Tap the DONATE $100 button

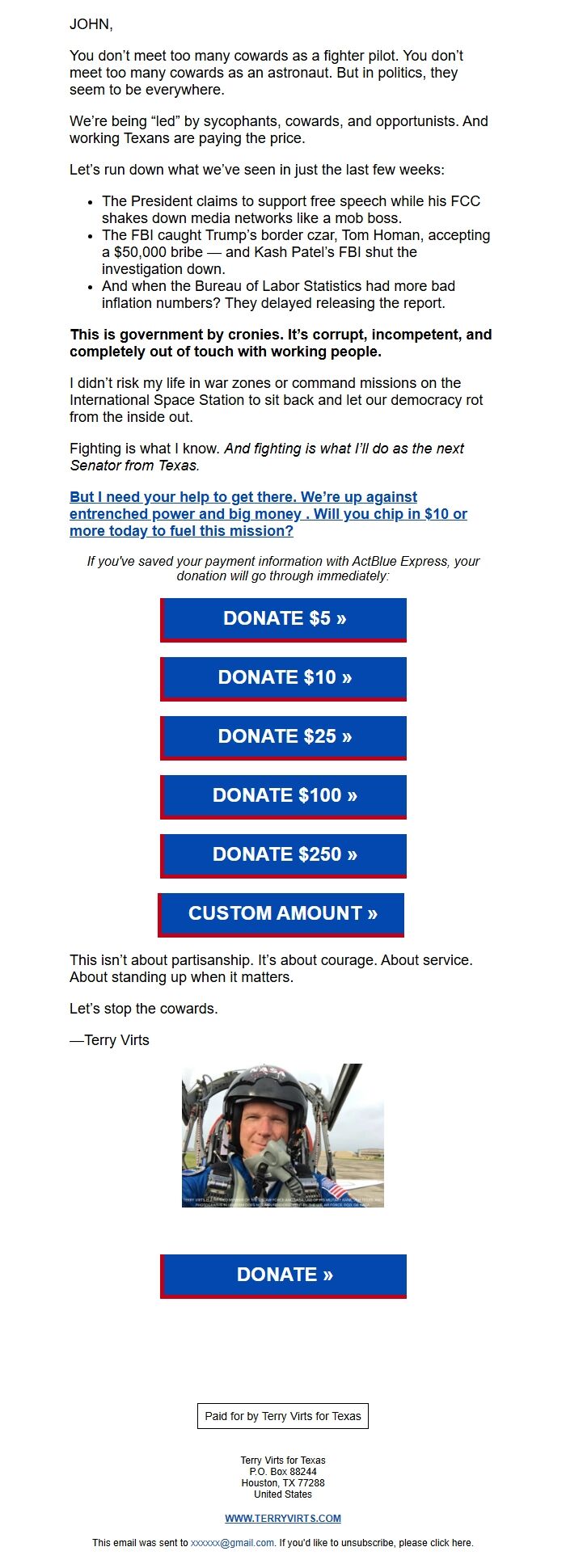click(x=284, y=796)
